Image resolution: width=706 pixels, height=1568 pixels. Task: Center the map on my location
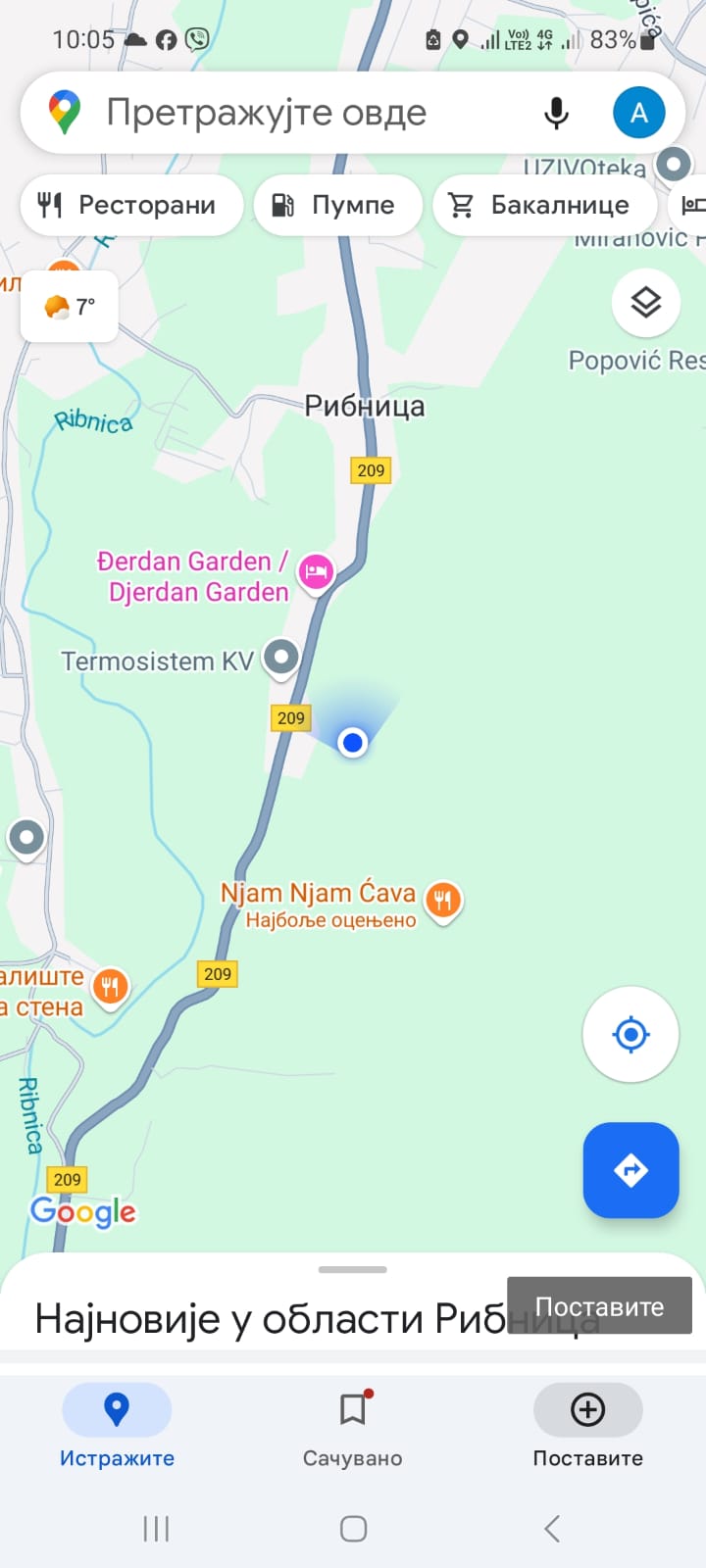pos(630,1034)
